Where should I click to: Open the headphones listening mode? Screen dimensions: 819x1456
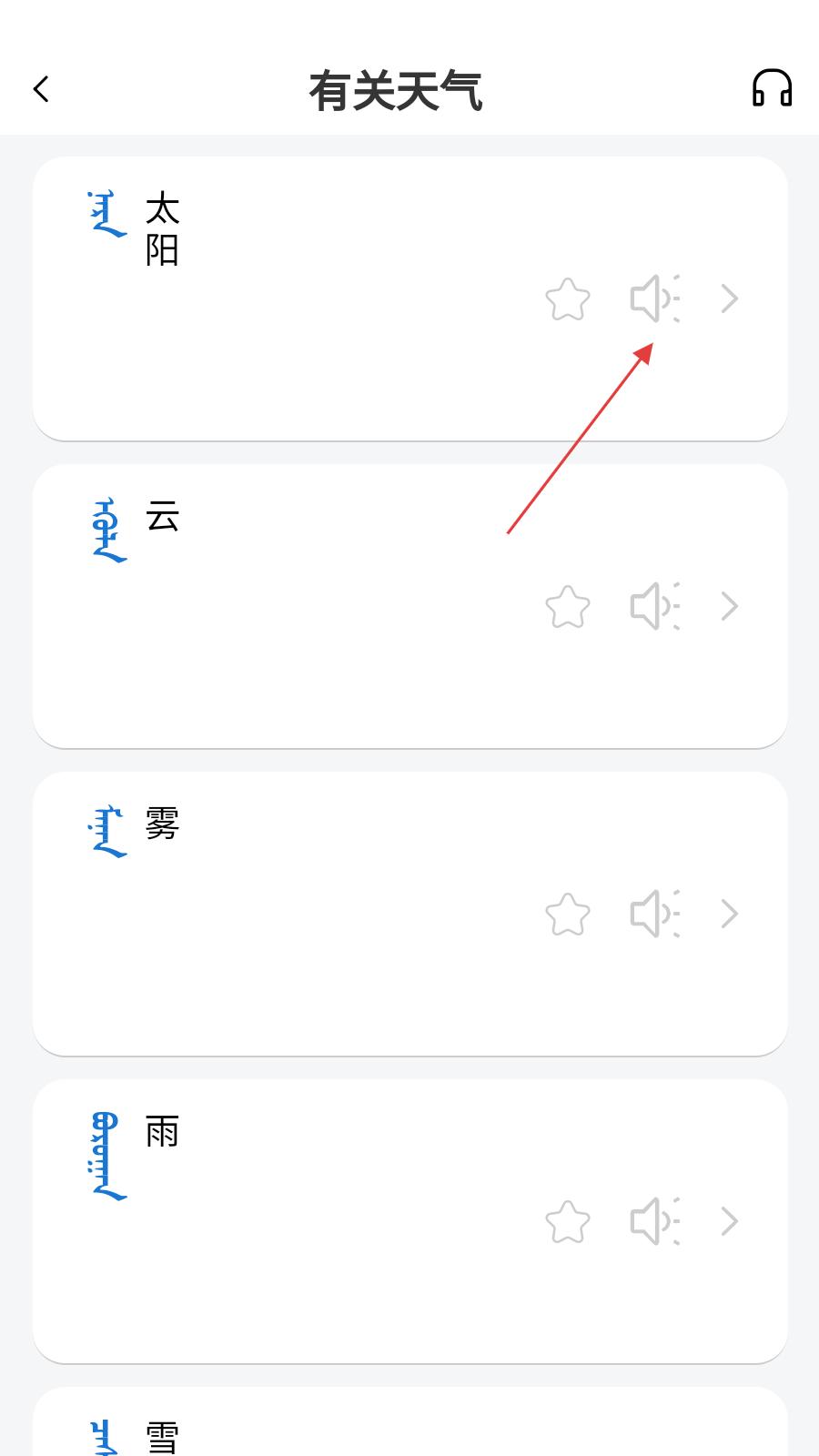coord(772,89)
